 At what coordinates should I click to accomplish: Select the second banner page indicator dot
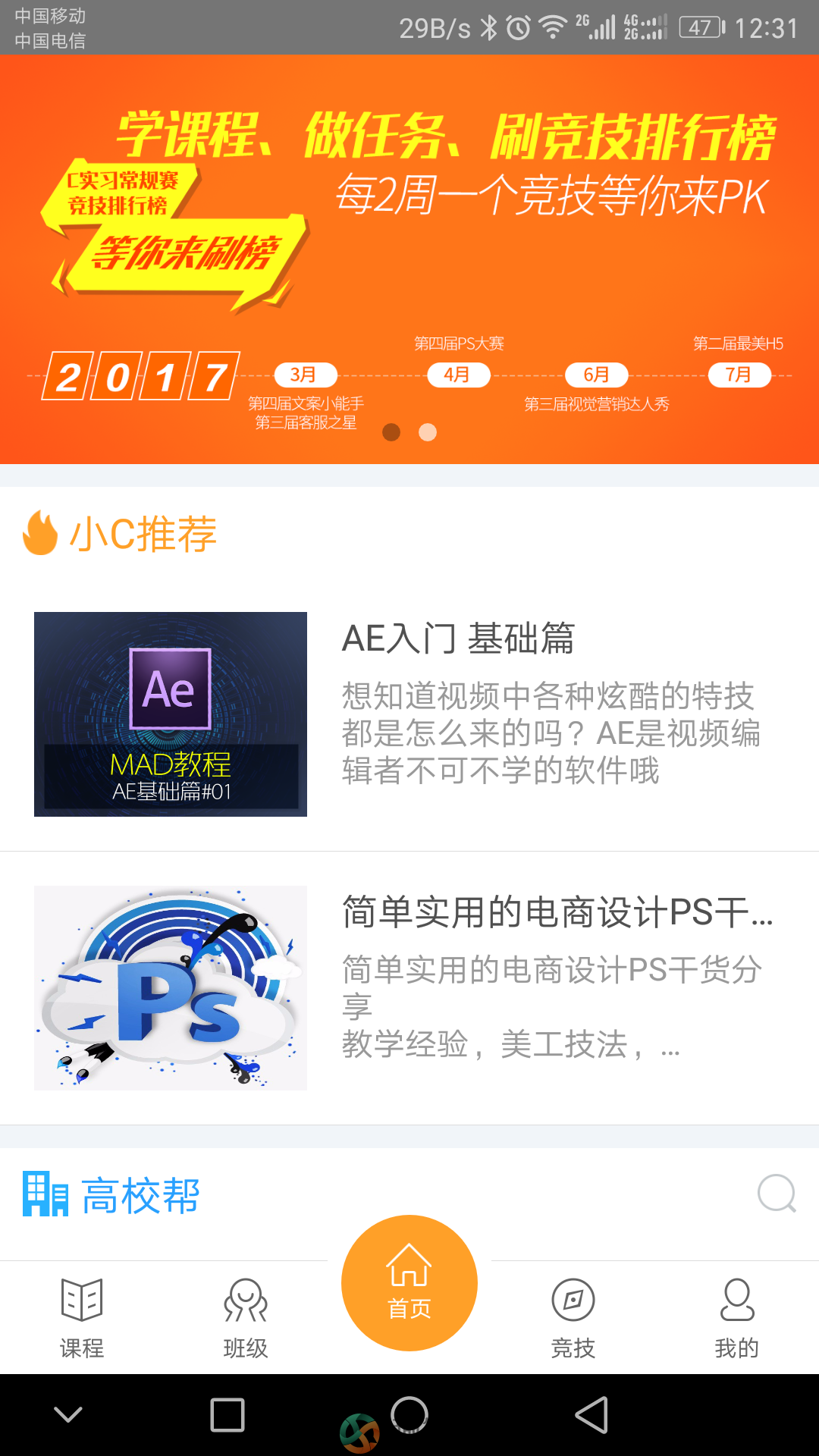(x=428, y=432)
